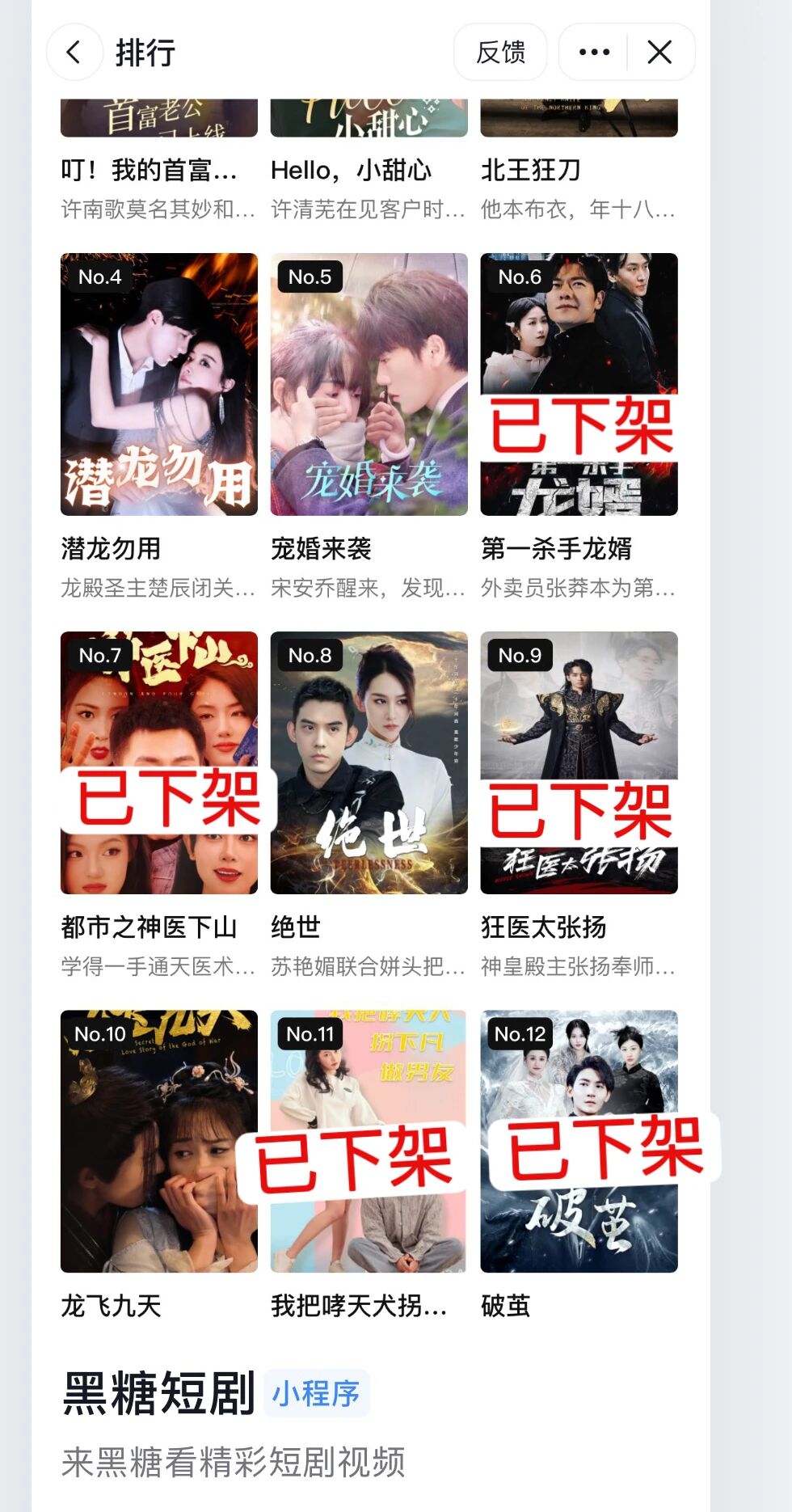This screenshot has height=1512, width=792.
Task: Click the No.4 rank badge
Action: tap(99, 278)
